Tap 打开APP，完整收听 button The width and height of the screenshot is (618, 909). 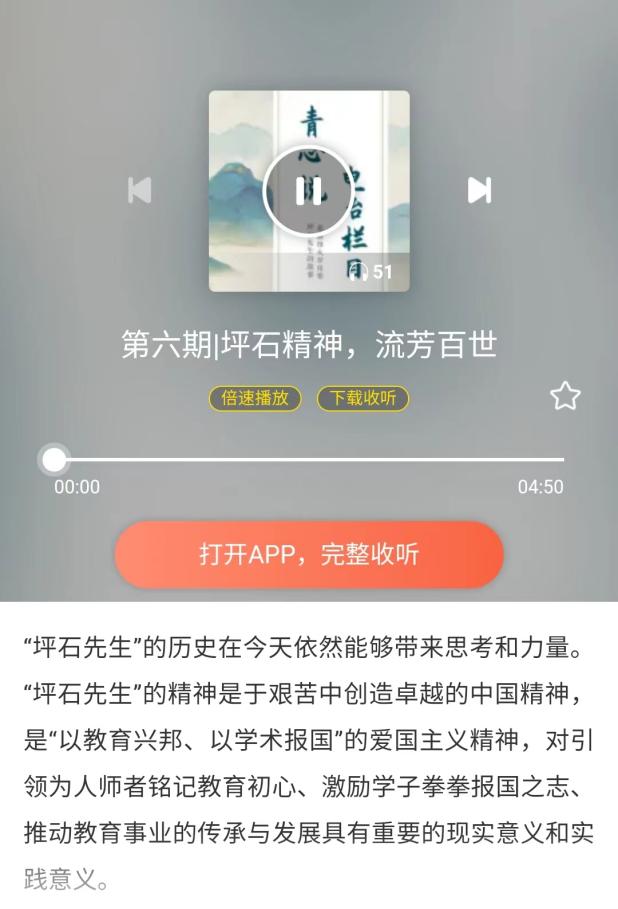(x=309, y=555)
